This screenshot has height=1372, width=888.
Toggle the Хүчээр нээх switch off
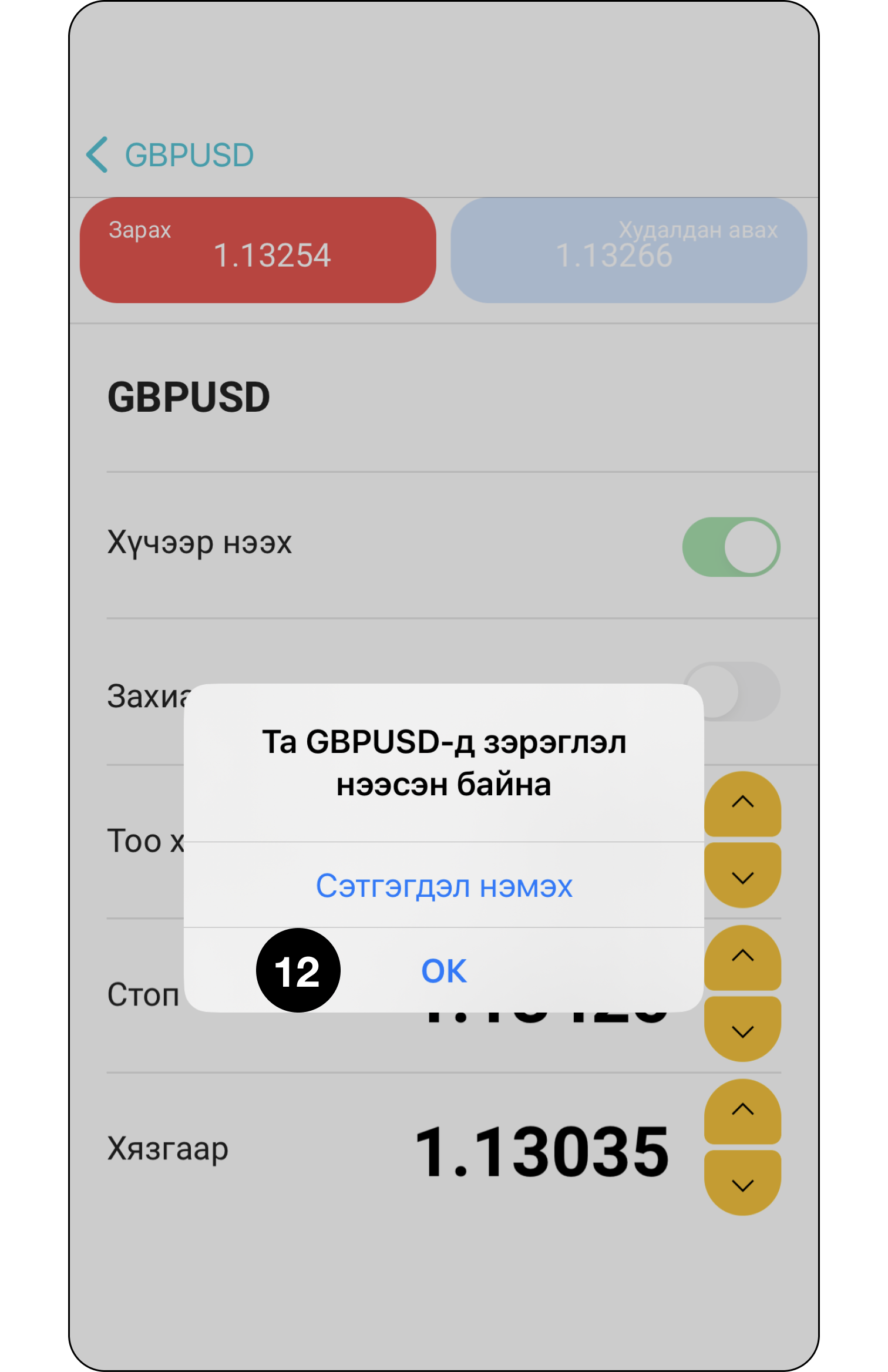point(731,547)
